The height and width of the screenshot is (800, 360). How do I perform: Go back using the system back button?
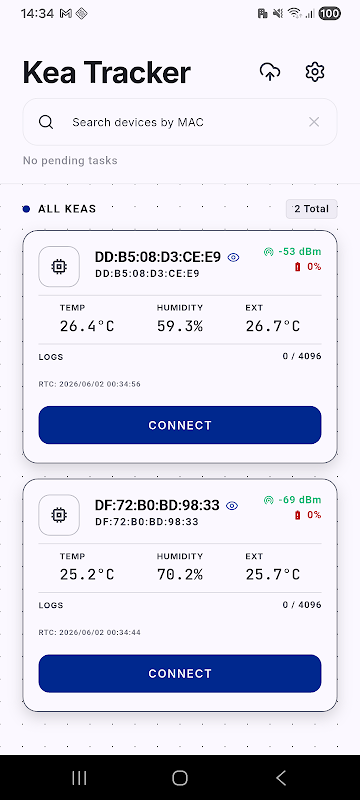281,778
